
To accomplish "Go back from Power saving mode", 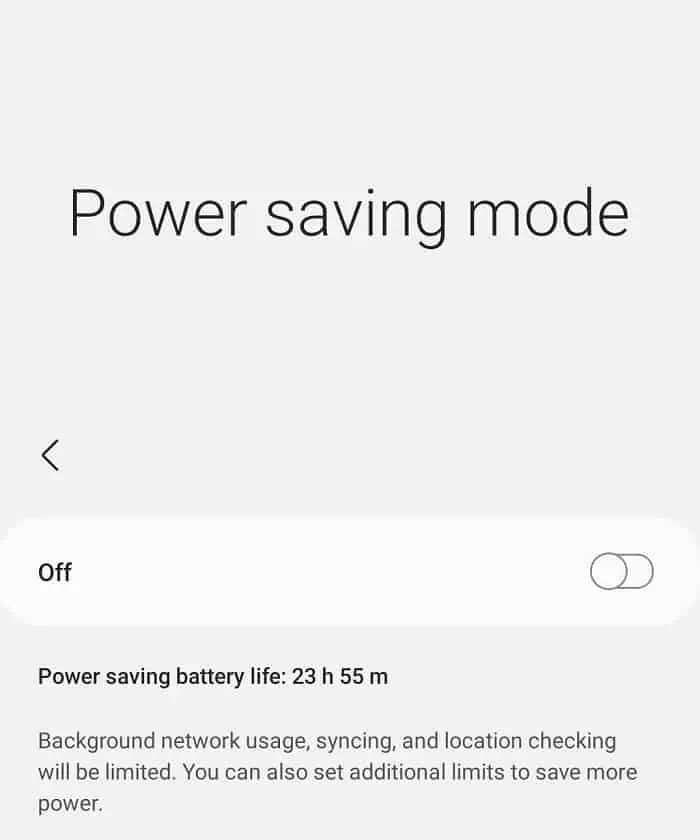I will (x=50, y=455).
